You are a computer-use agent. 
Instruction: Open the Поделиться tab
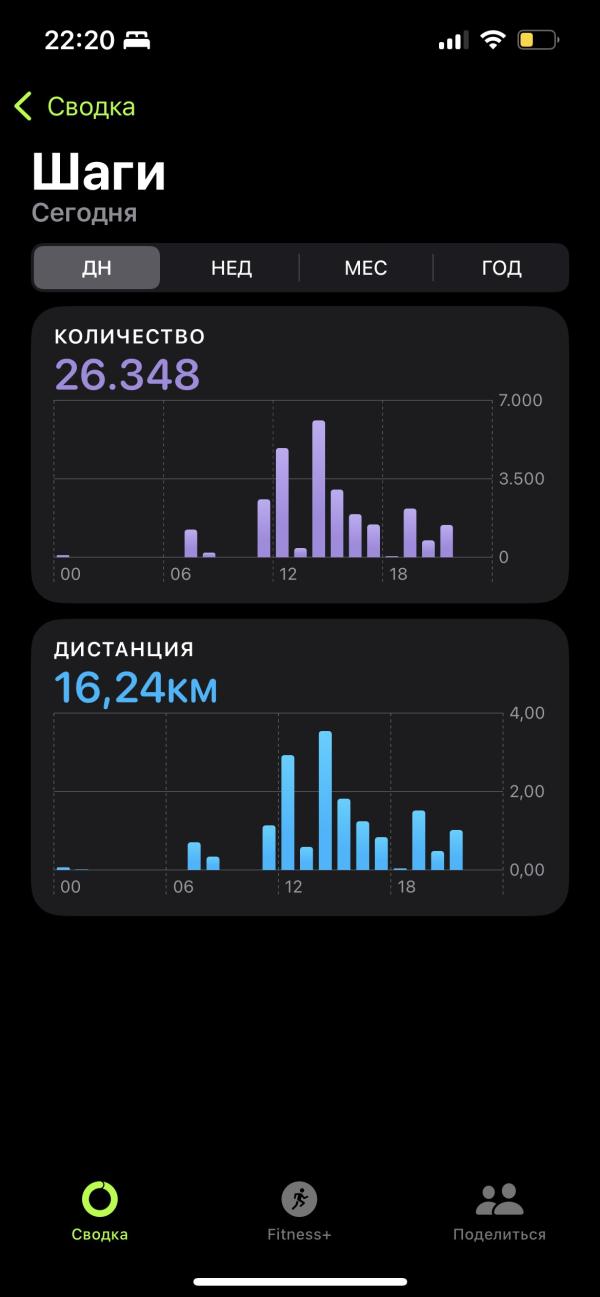click(499, 1210)
